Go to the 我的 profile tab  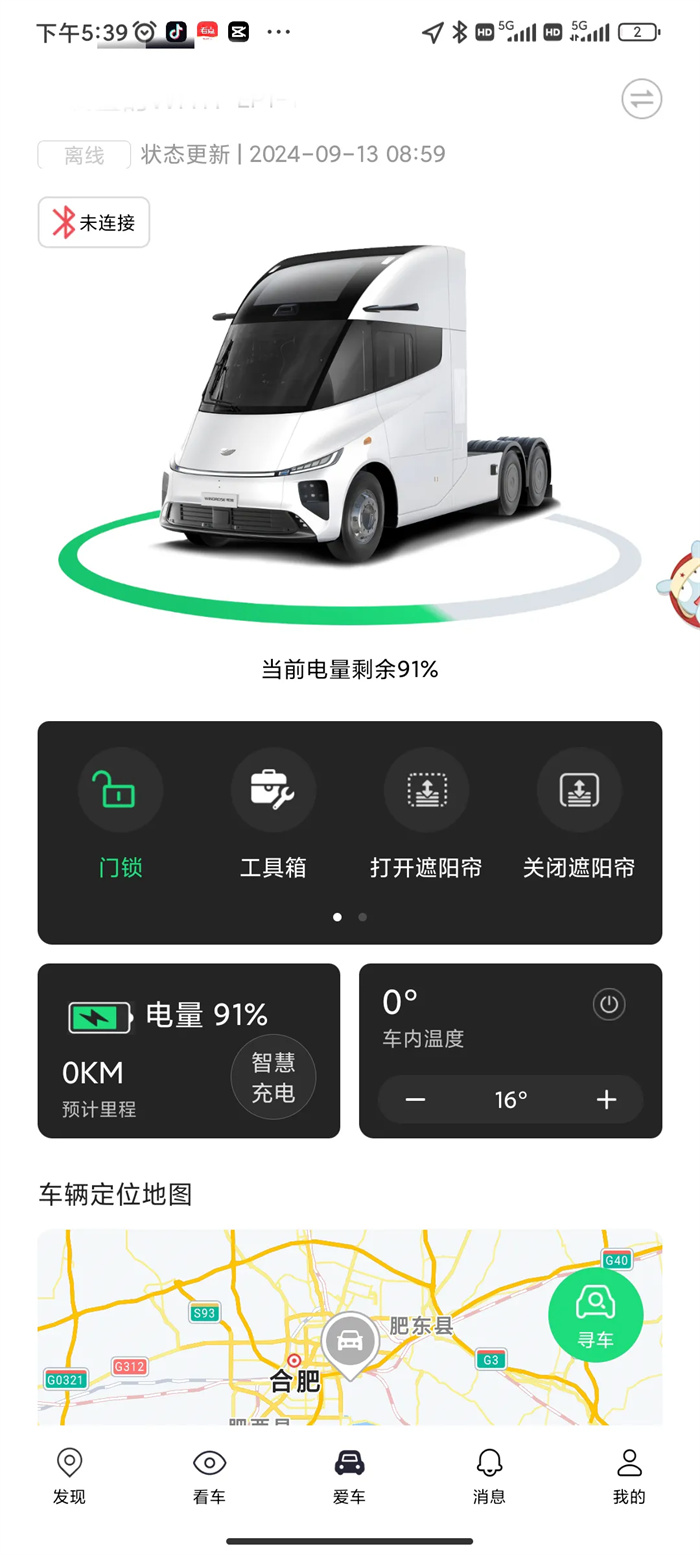(629, 1475)
